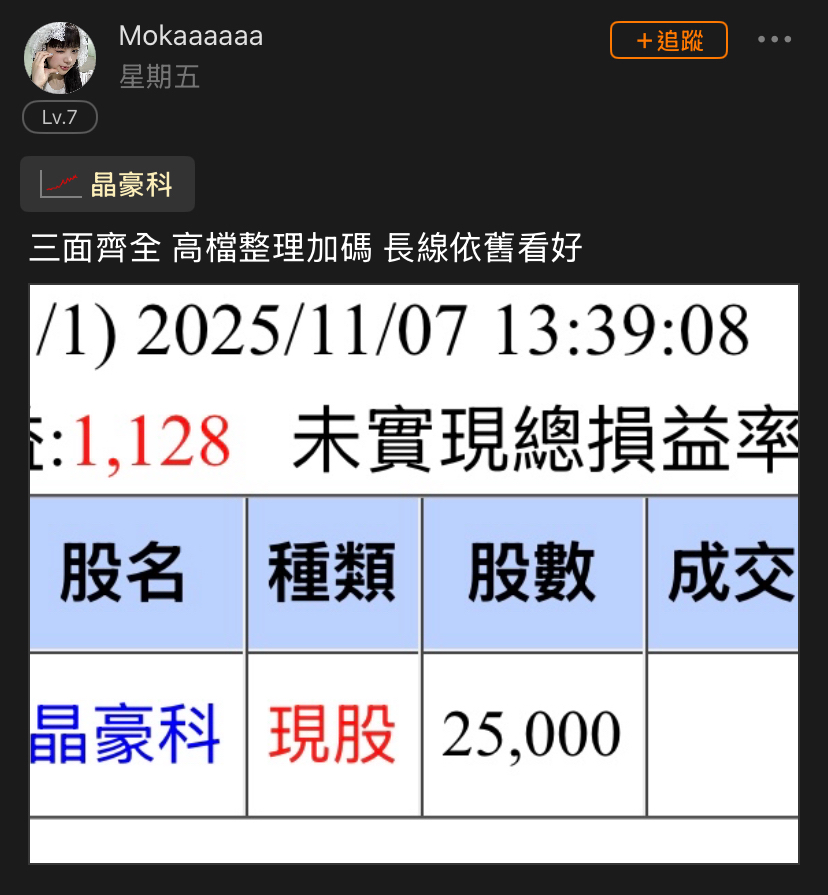Open the 晶豪科 stock tag
828x895 pixels.
(x=108, y=184)
